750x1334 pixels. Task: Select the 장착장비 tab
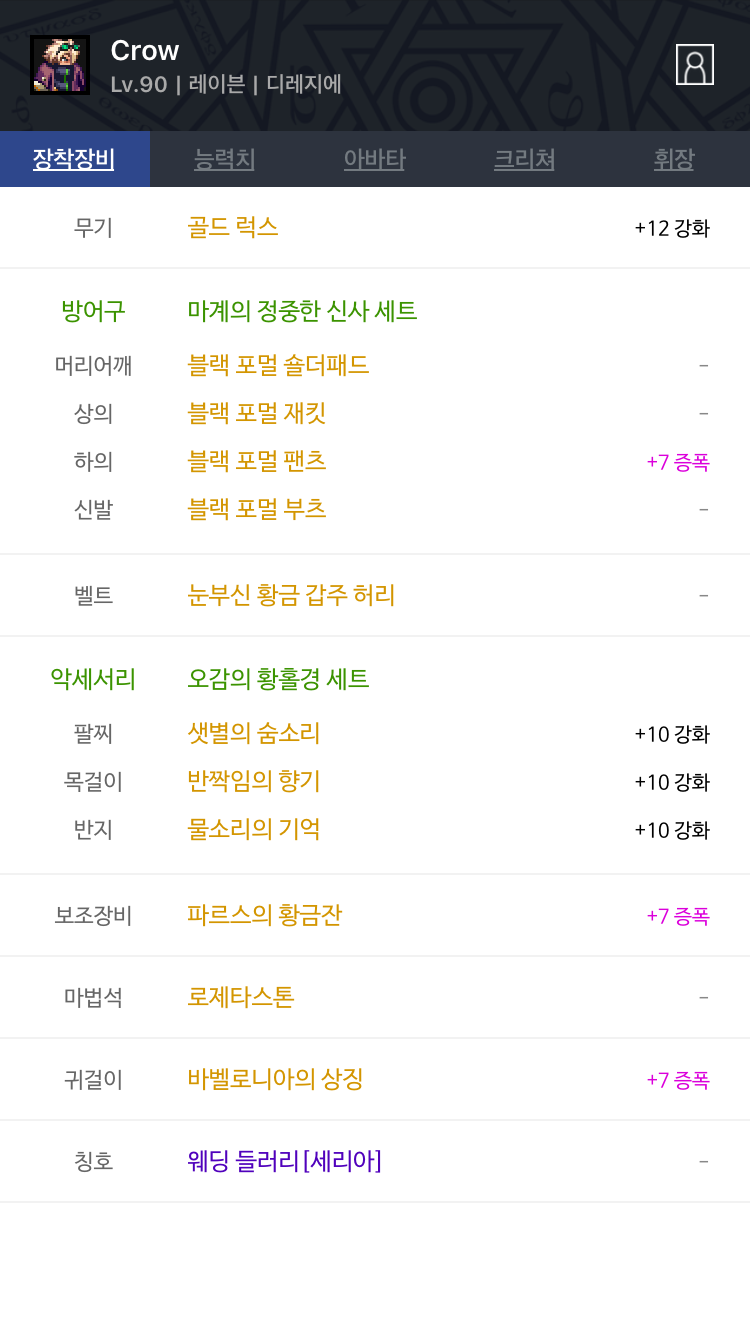[74, 159]
